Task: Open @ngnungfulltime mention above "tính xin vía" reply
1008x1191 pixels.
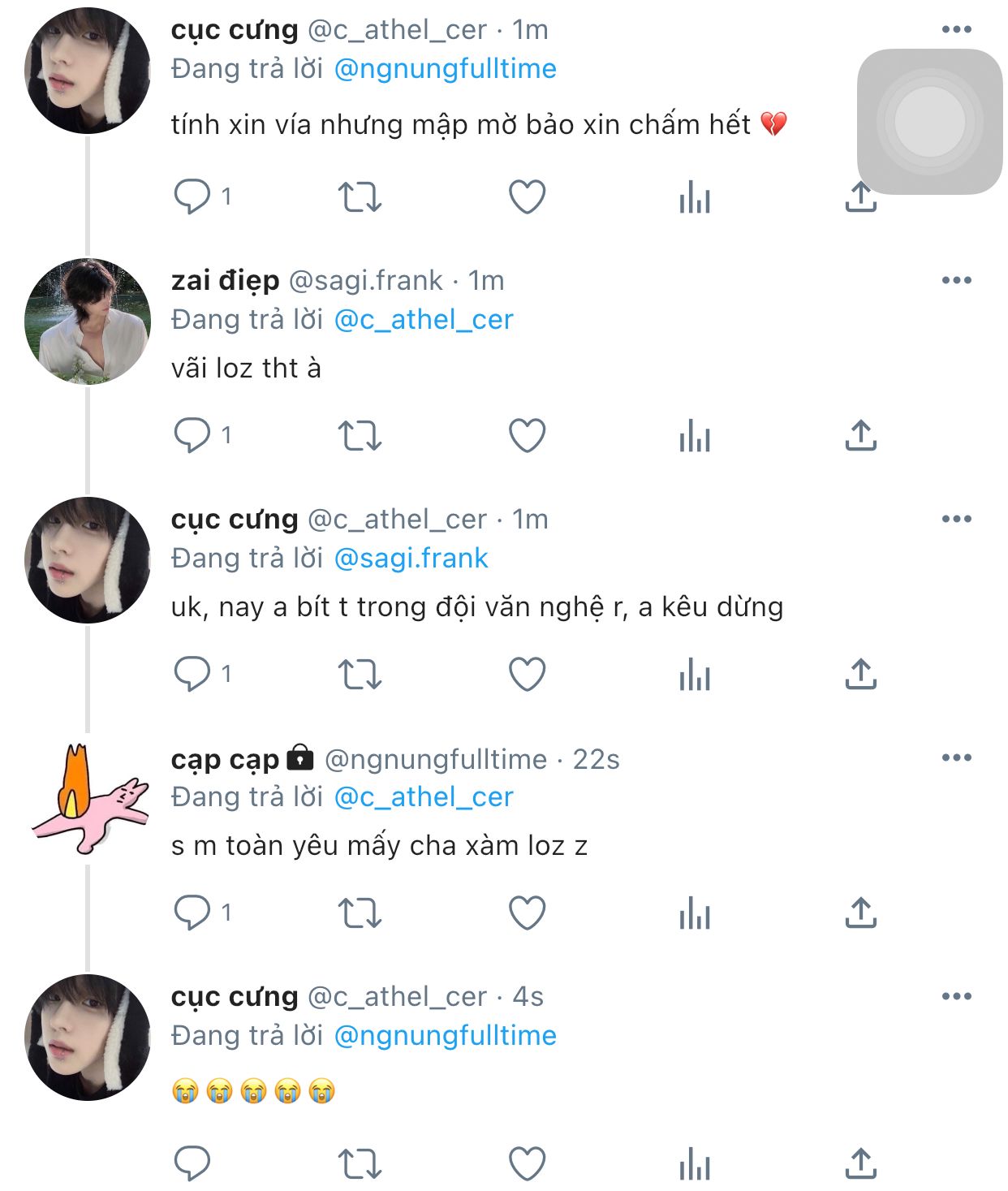Action: click(446, 69)
